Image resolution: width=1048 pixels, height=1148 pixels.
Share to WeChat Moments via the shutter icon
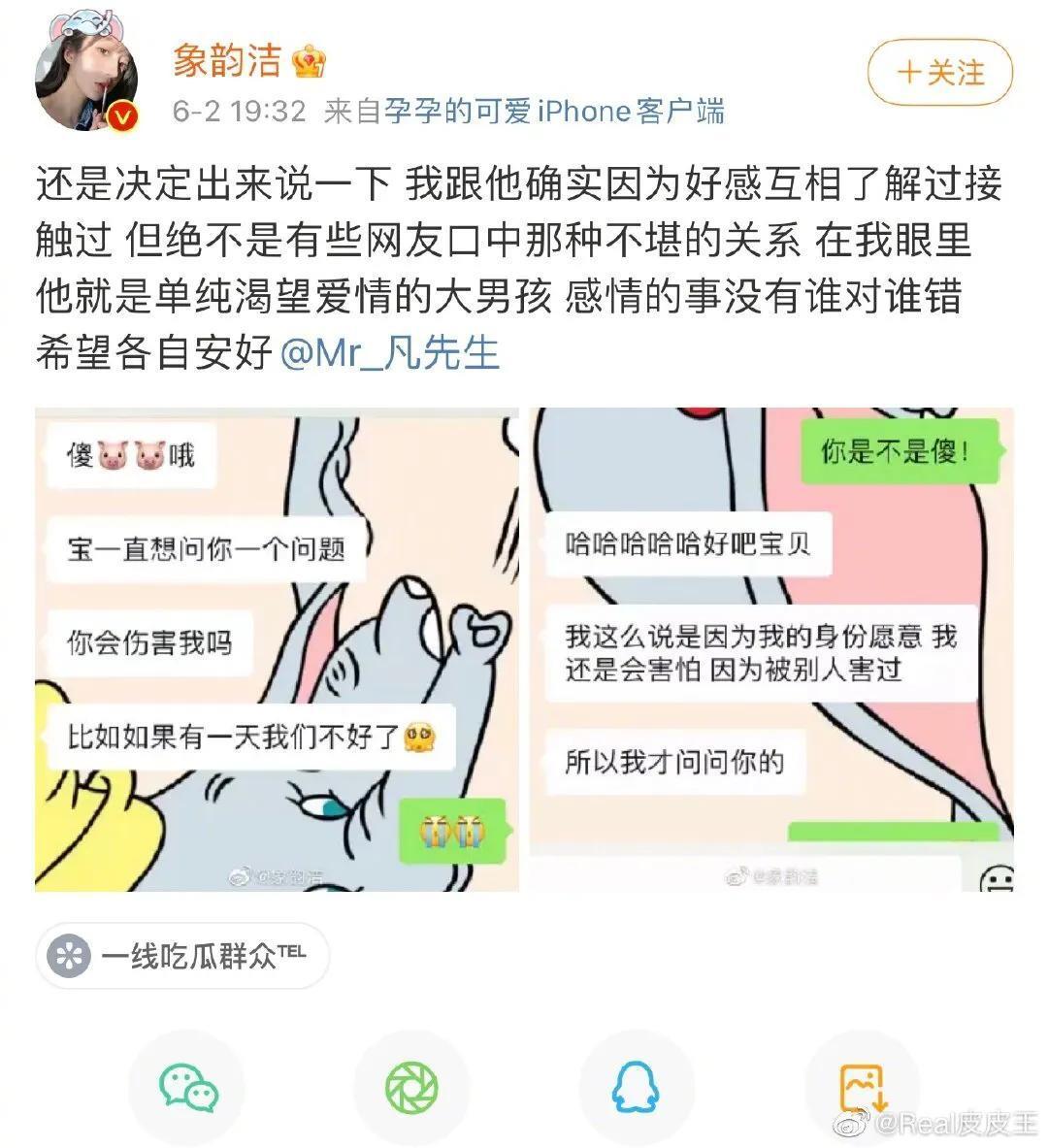[411, 1087]
